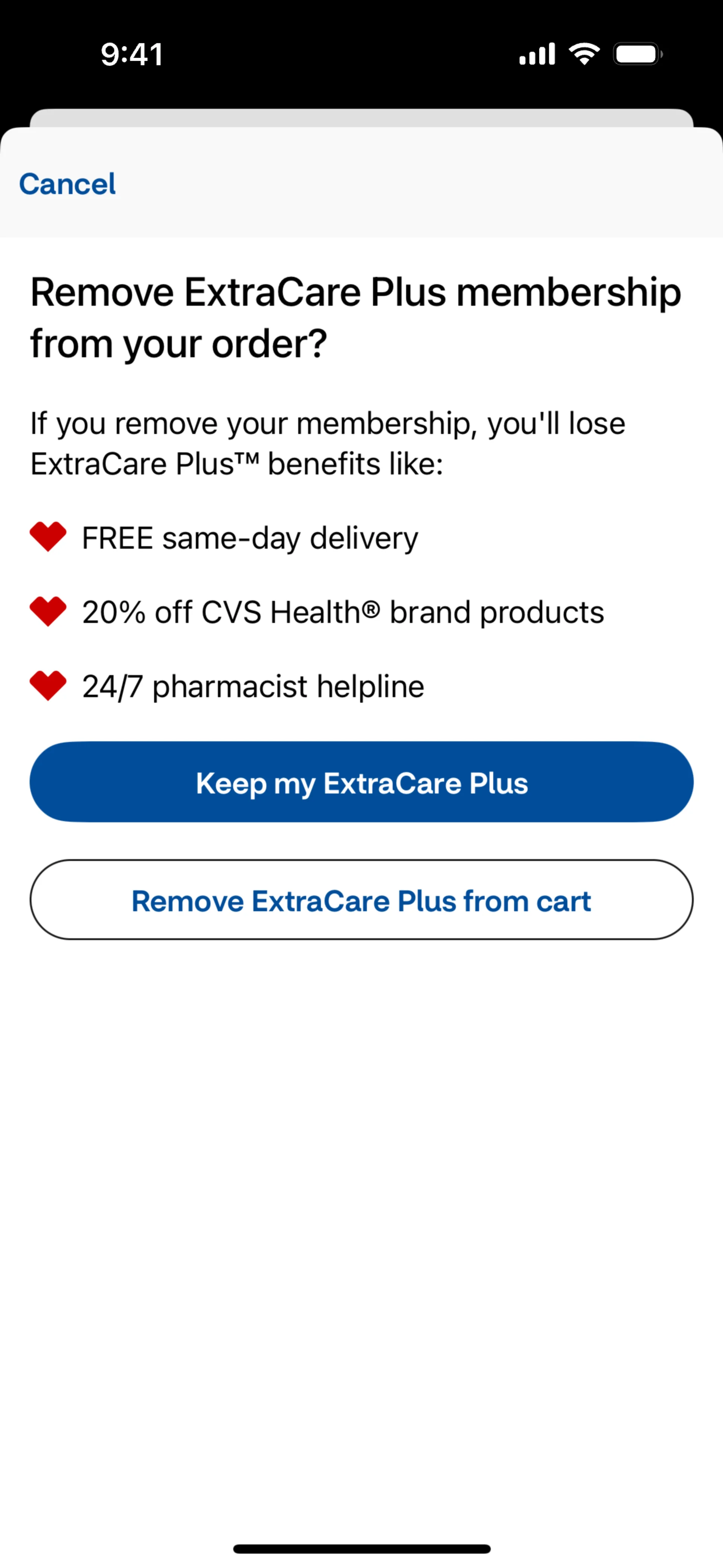Screen dimensions: 723x1568
Task: Remove ExtraCare Plus from cart
Action: pyautogui.click(x=361, y=900)
